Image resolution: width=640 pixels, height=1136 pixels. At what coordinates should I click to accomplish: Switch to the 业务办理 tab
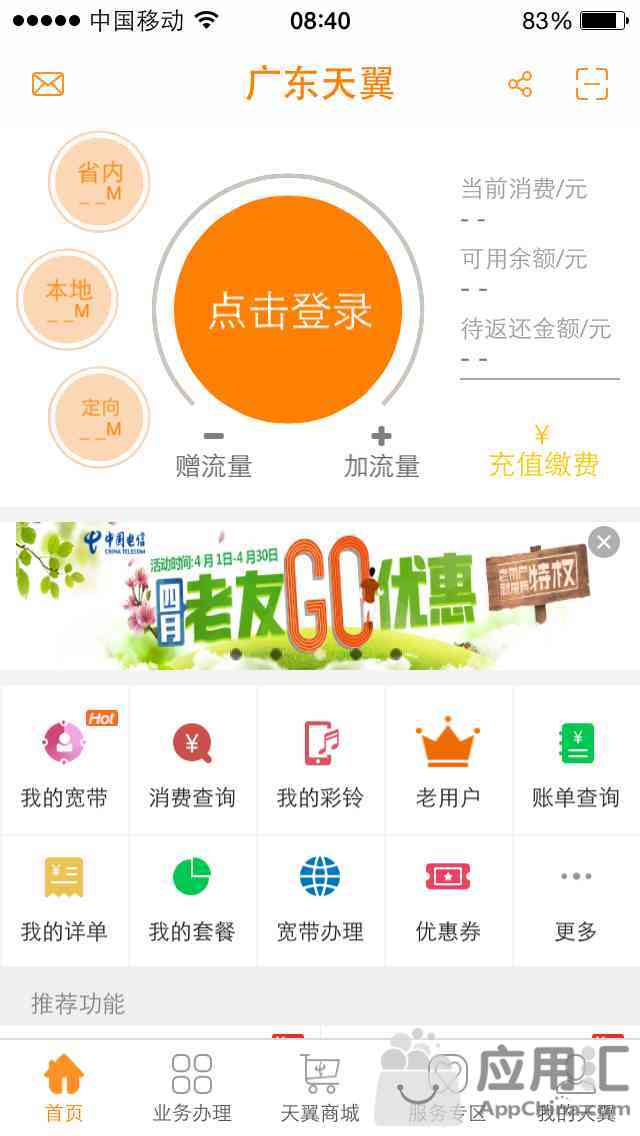click(192, 1088)
